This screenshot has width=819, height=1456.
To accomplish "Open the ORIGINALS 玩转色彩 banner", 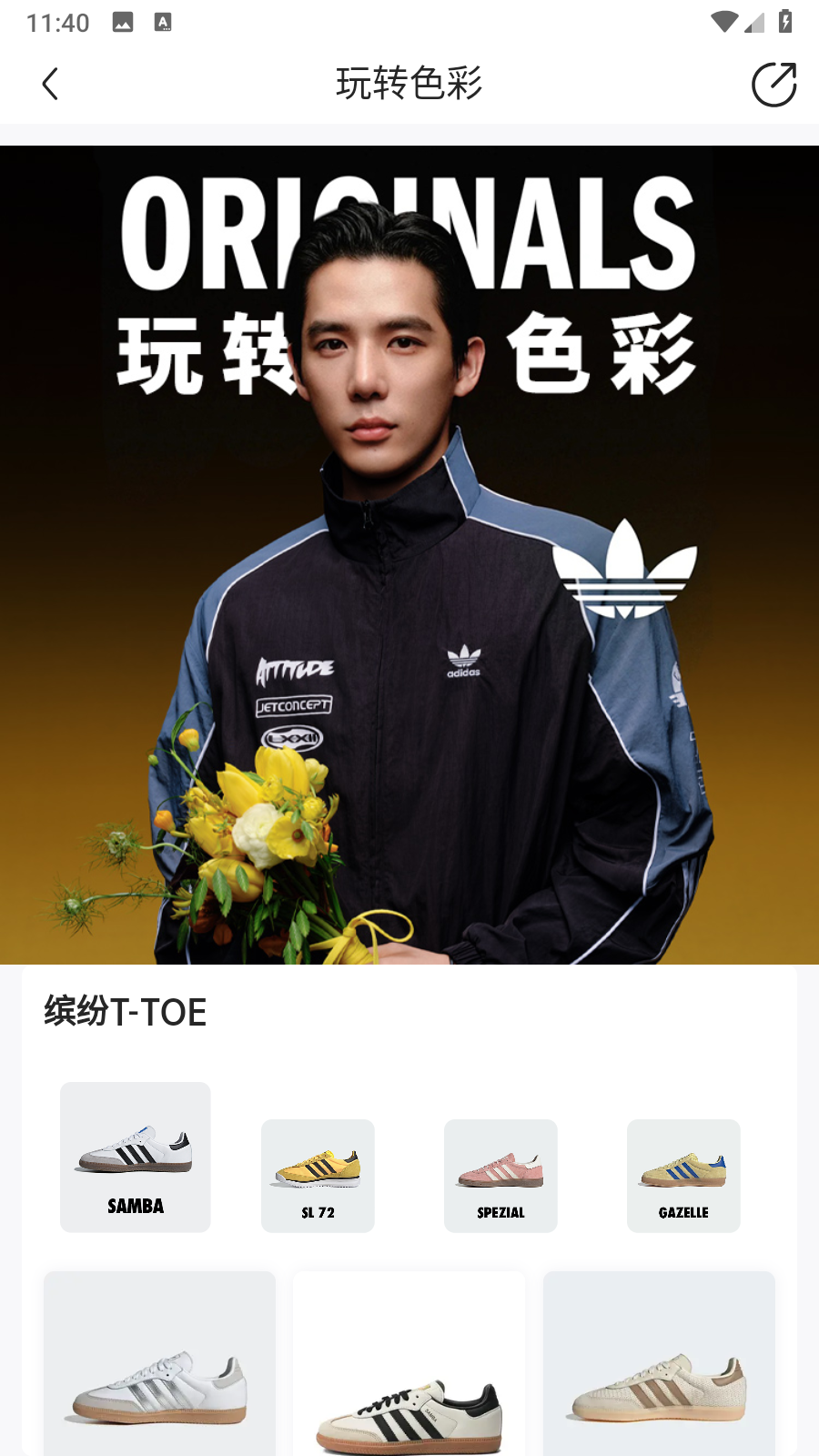I will pyautogui.click(x=409, y=555).
